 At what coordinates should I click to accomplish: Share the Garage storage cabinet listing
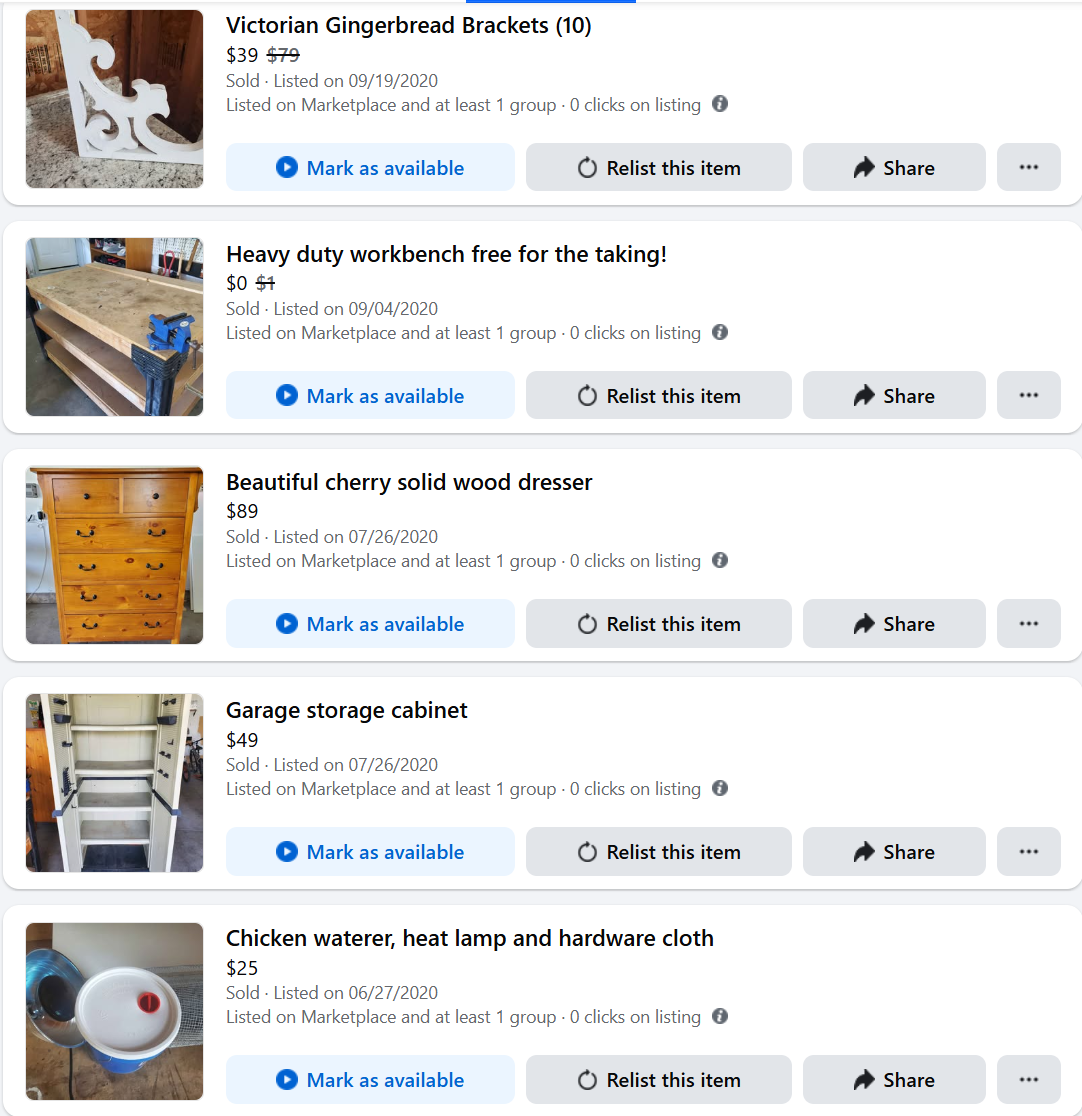894,852
